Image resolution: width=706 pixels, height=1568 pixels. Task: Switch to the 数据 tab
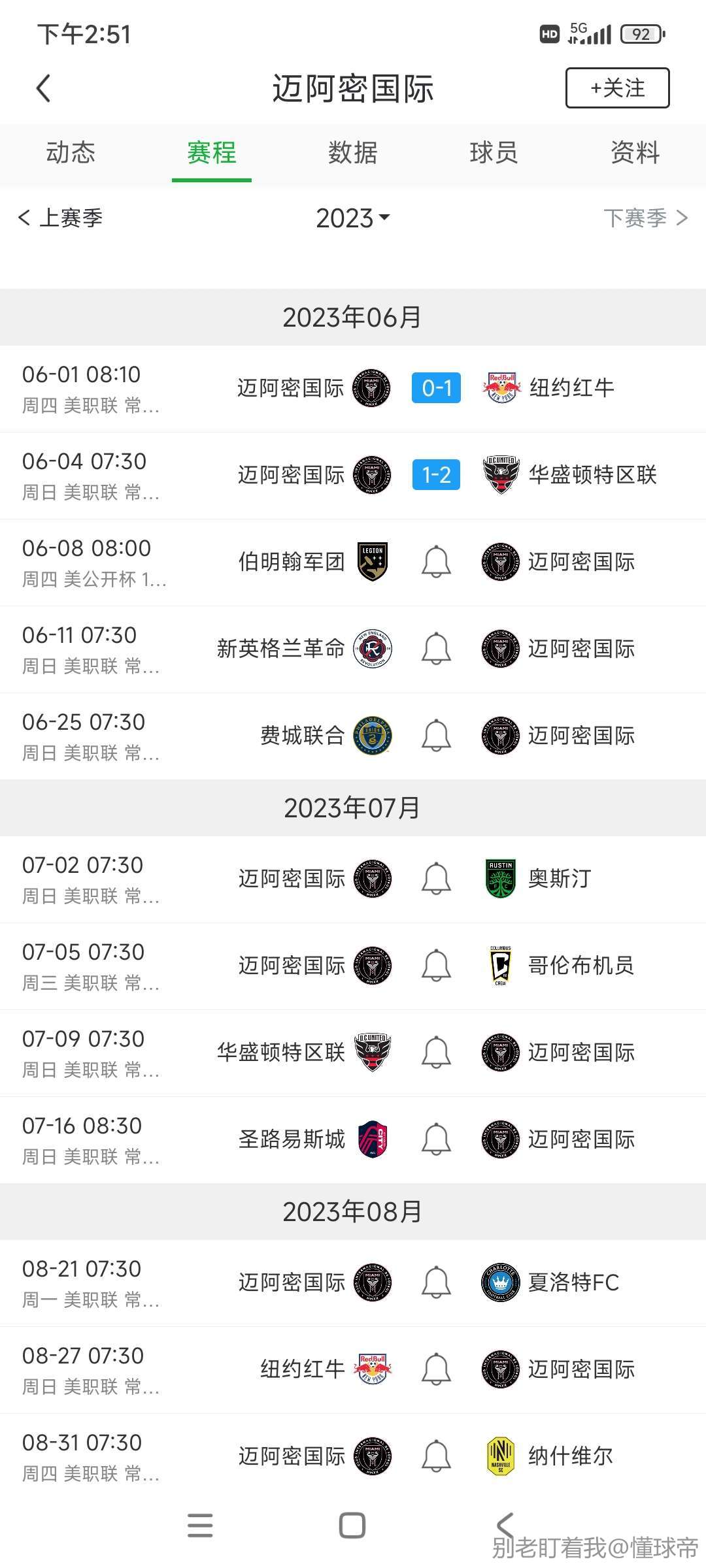[353, 152]
